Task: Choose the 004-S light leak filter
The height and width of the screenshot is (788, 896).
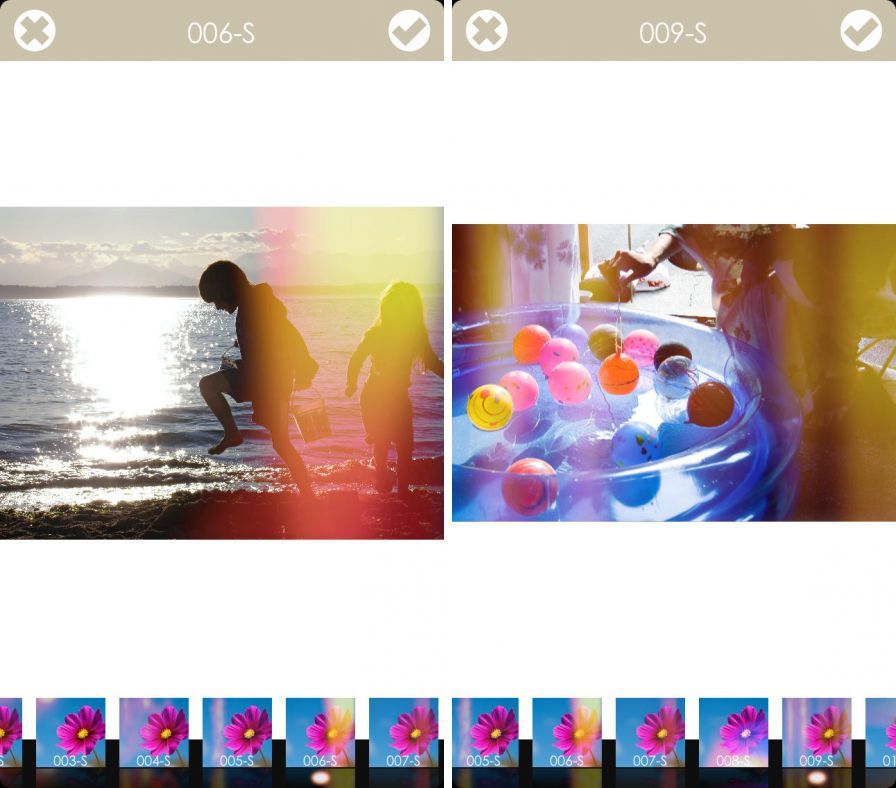Action: [x=154, y=733]
